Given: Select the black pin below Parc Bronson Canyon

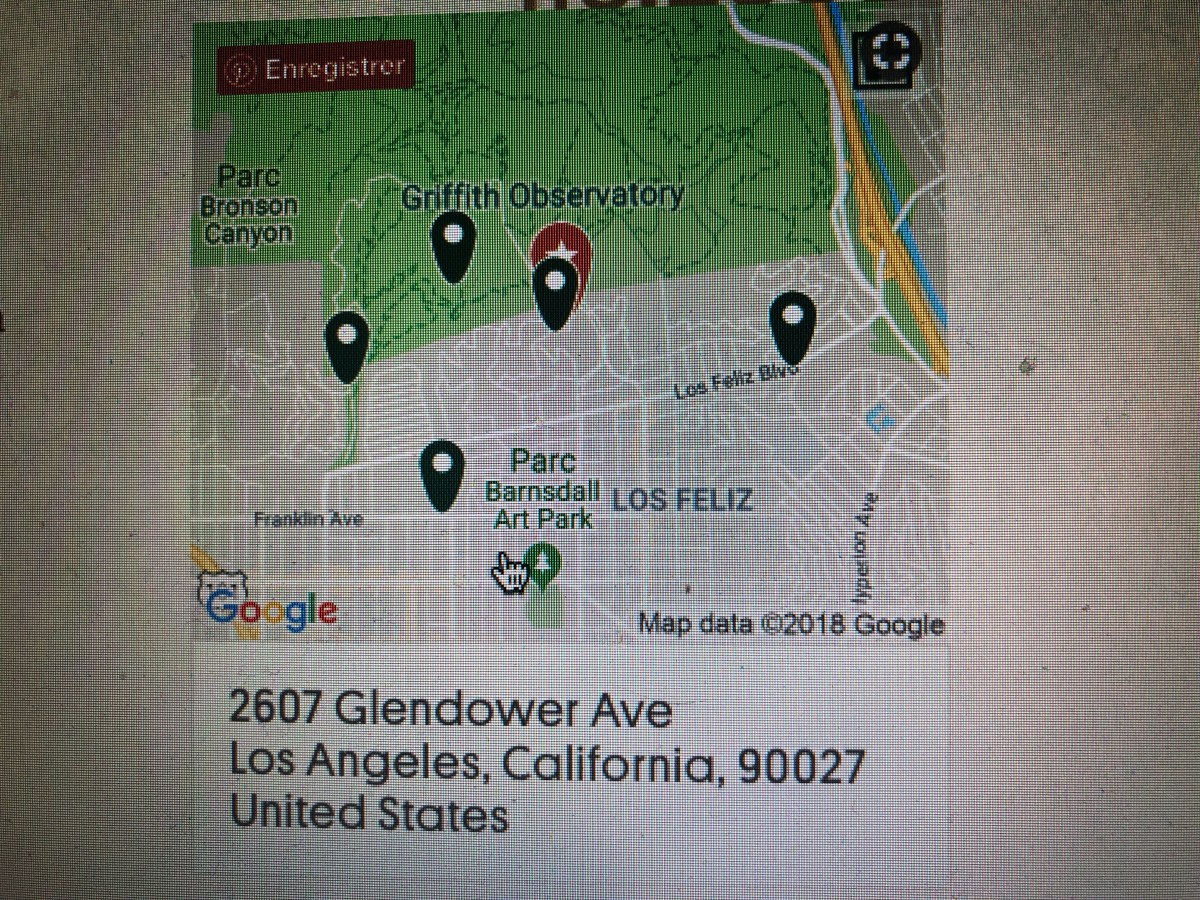Looking at the screenshot, I should pos(347,345).
